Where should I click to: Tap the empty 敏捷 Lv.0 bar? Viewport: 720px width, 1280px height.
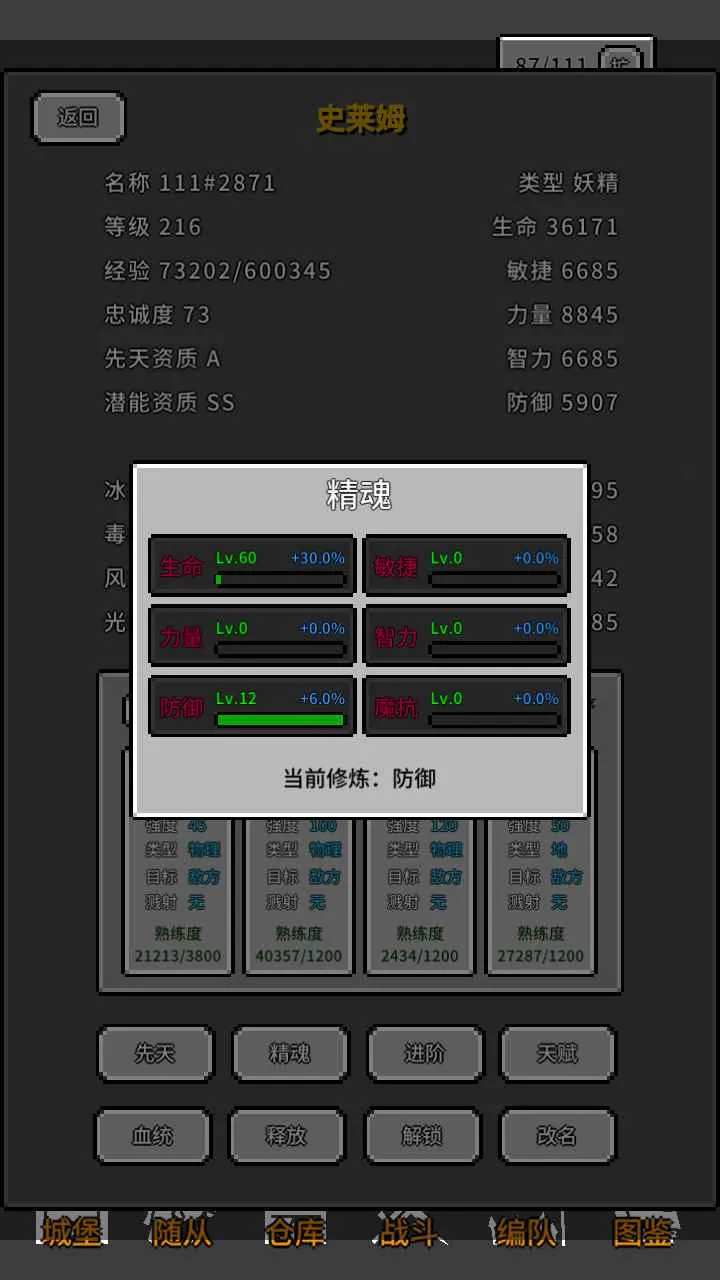[x=496, y=578]
